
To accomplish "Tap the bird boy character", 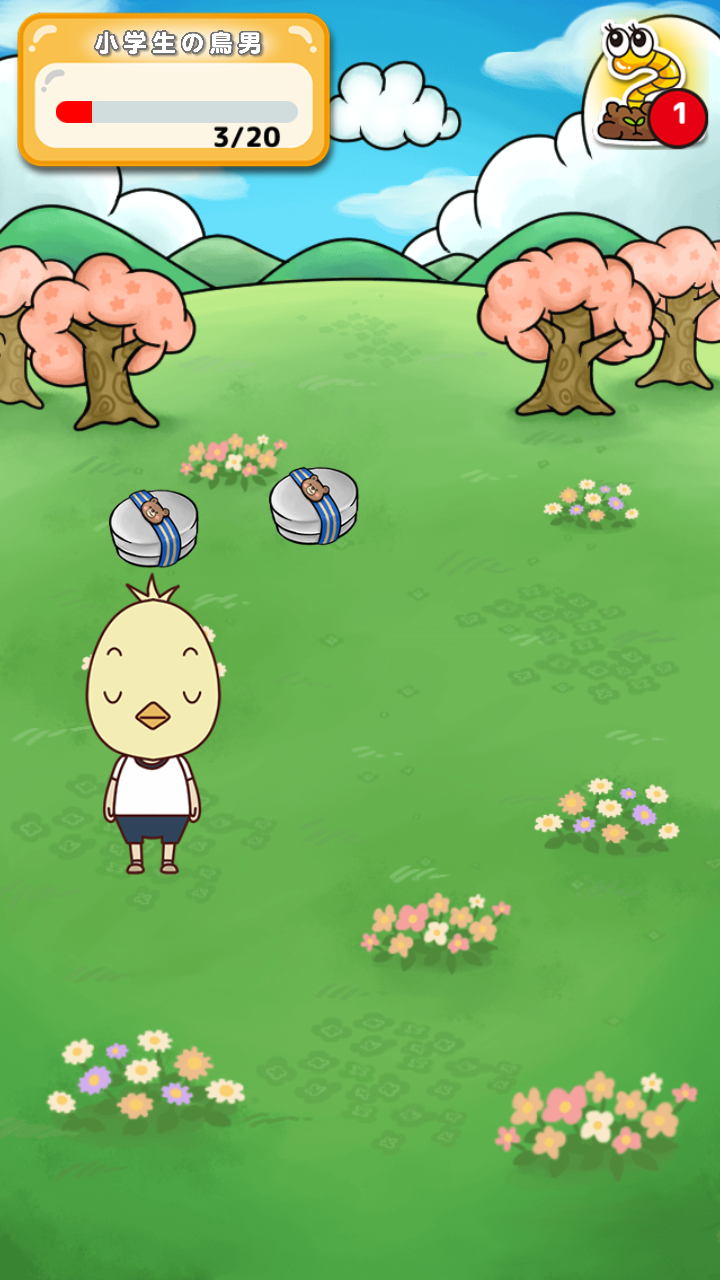I will 152,730.
